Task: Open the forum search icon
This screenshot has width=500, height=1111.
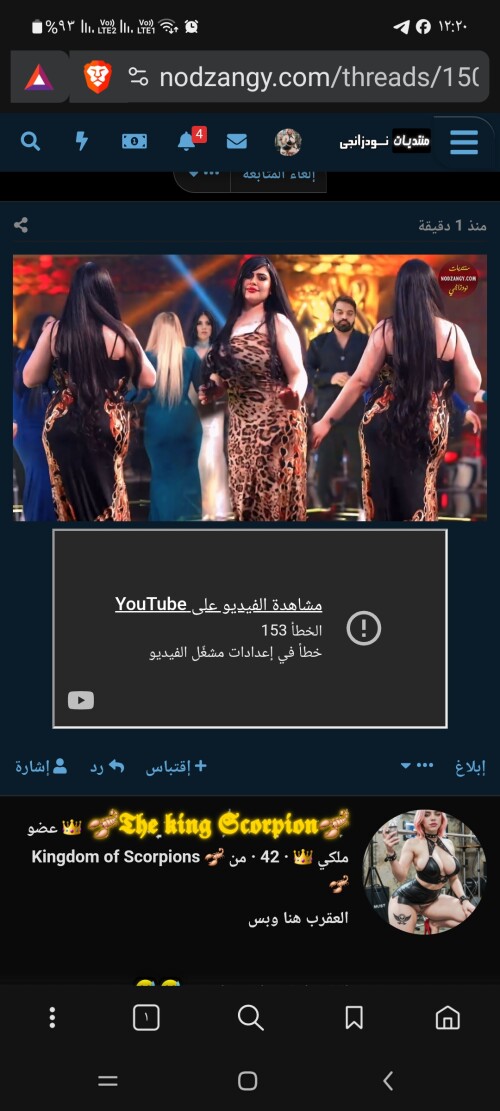Action: pos(30,141)
